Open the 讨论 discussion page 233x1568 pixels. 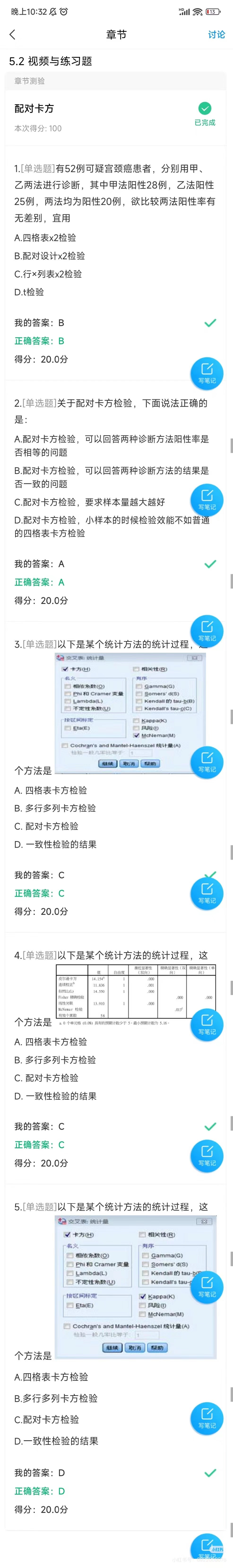tap(216, 35)
